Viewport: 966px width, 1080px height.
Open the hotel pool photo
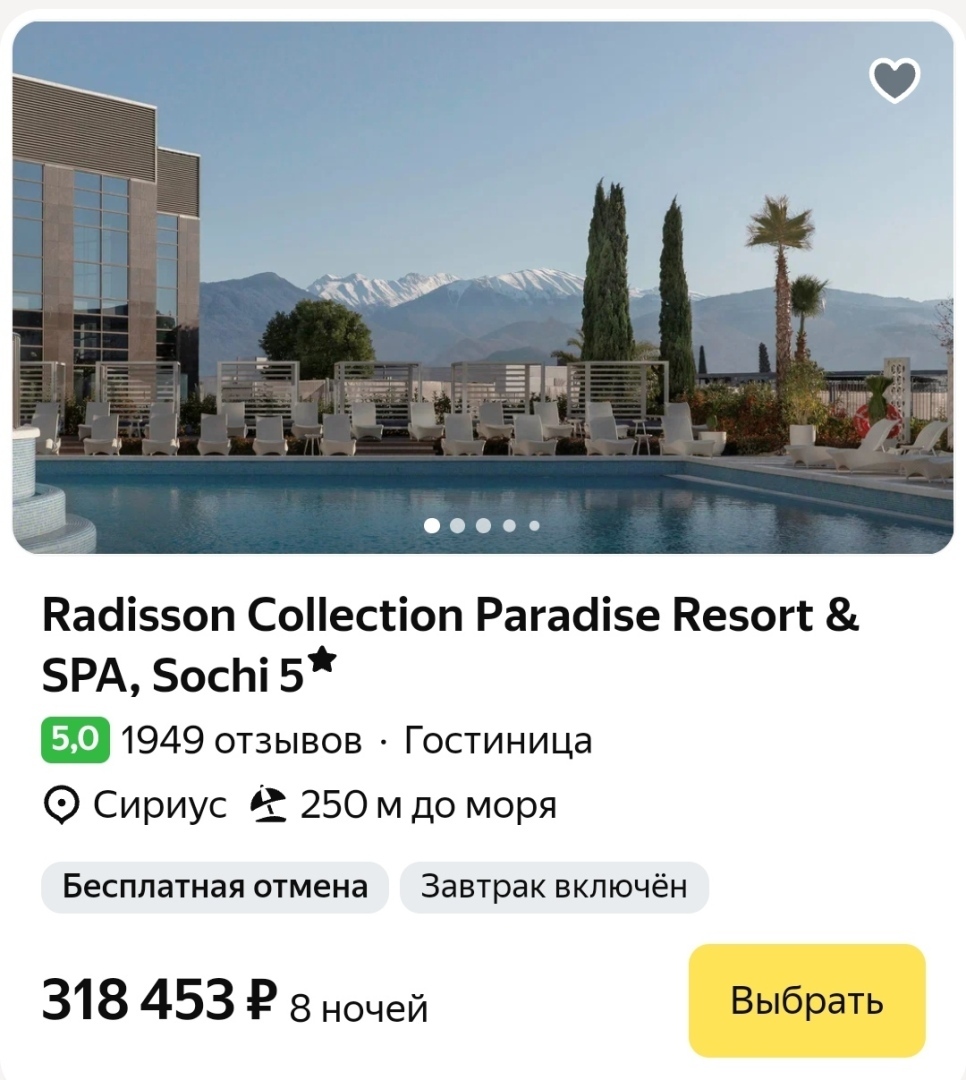[x=482, y=300]
